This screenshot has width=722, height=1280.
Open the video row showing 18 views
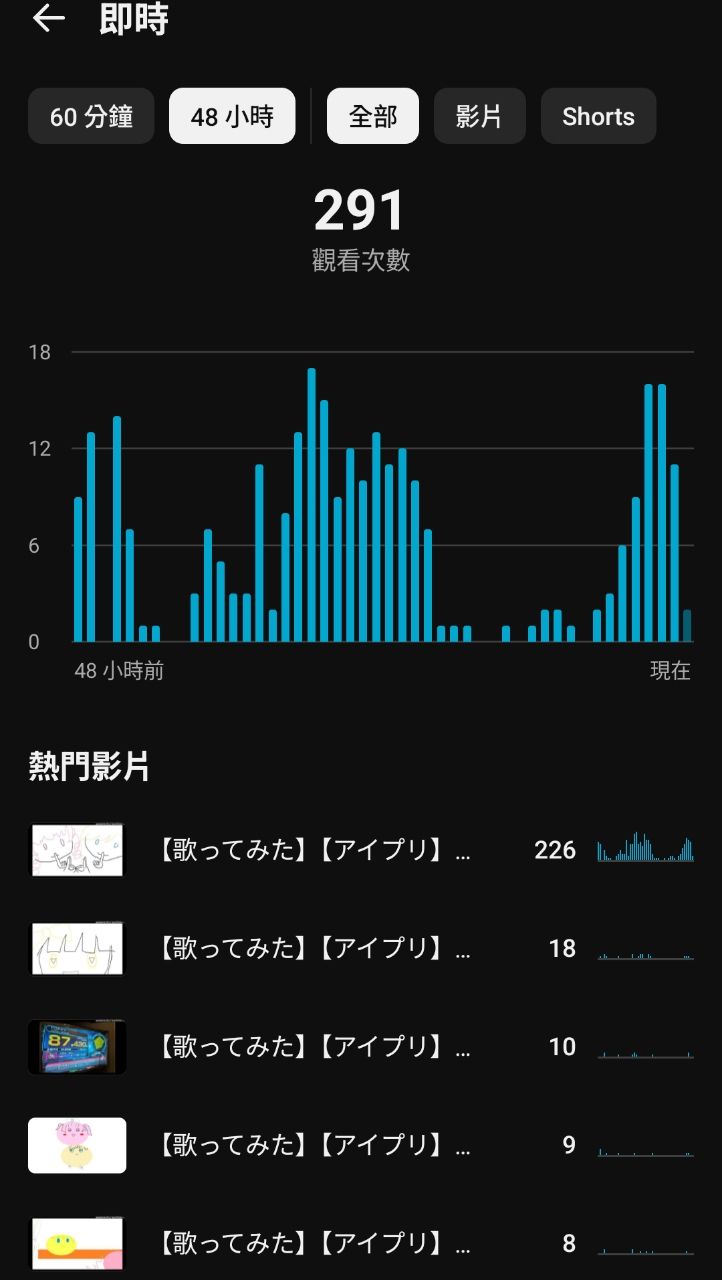click(x=314, y=948)
